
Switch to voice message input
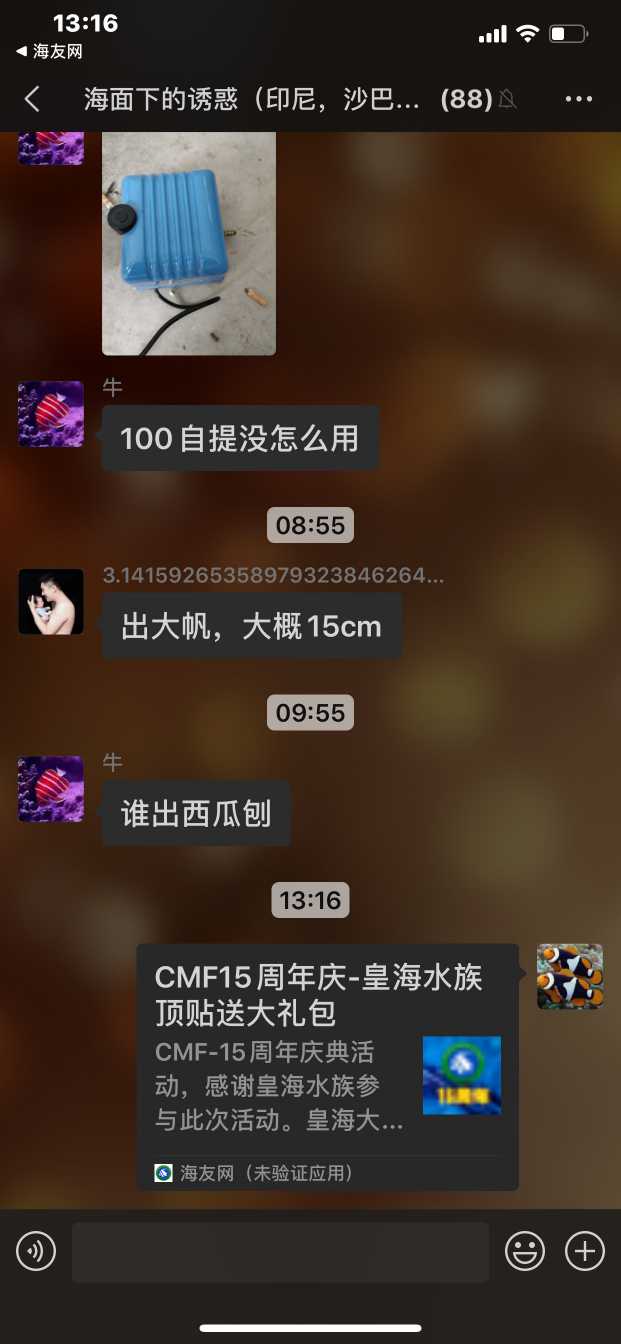coord(36,1251)
